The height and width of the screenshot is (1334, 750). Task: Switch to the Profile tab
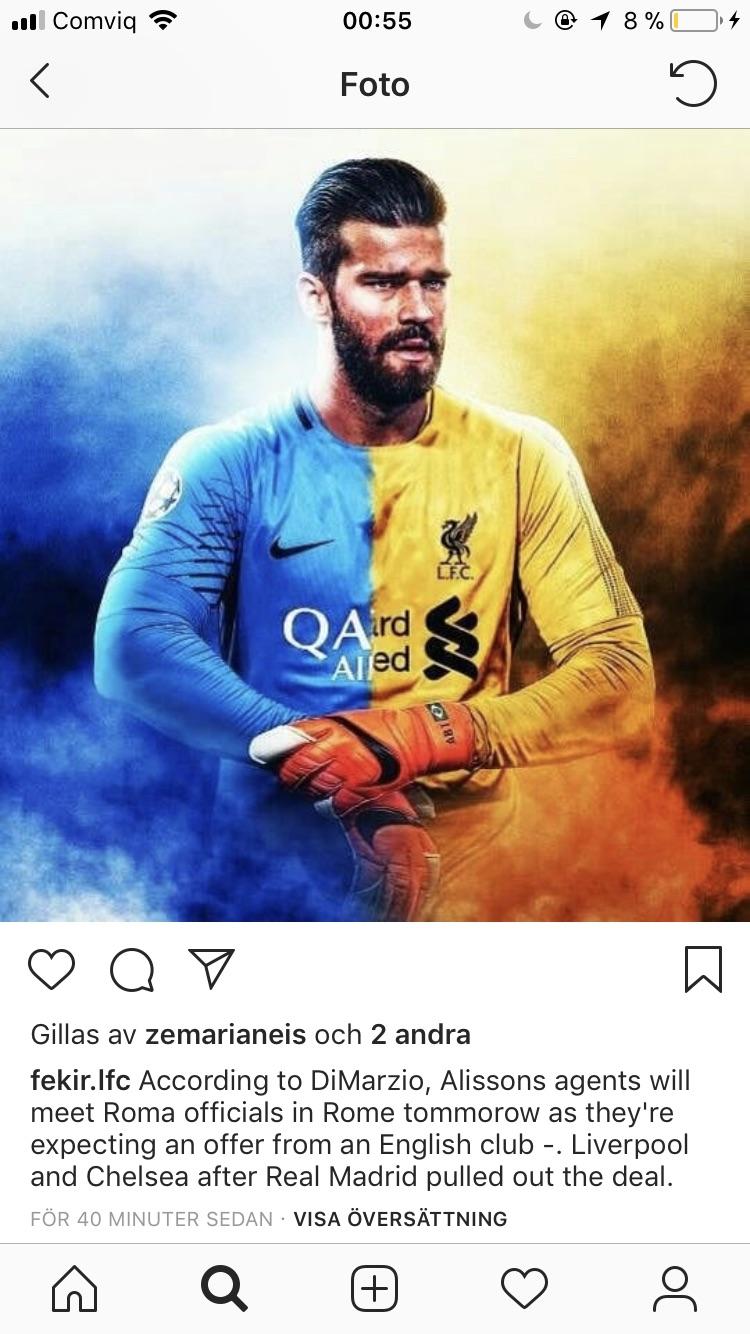pyautogui.click(x=675, y=1288)
